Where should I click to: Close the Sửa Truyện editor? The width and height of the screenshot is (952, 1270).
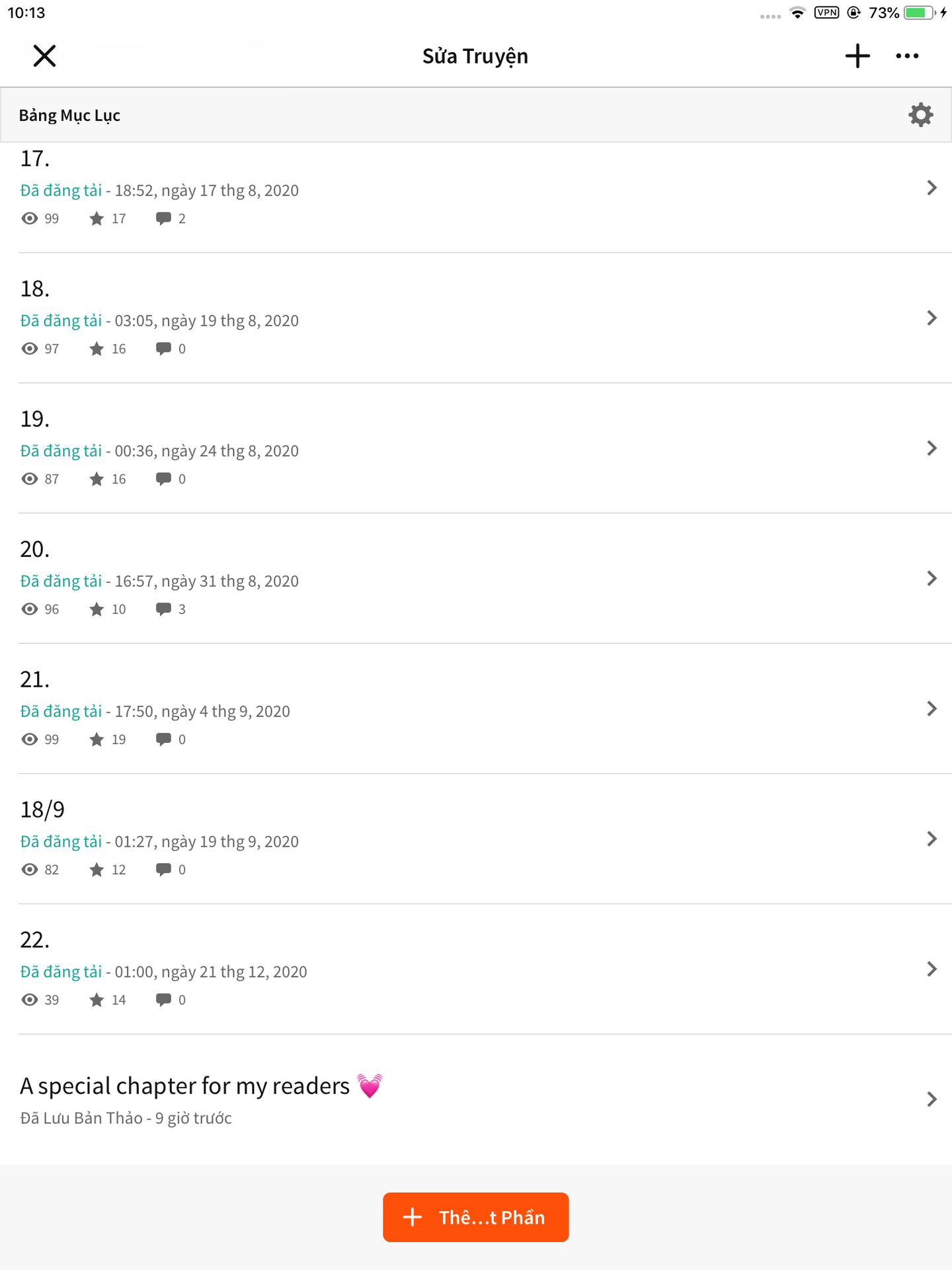coord(44,56)
